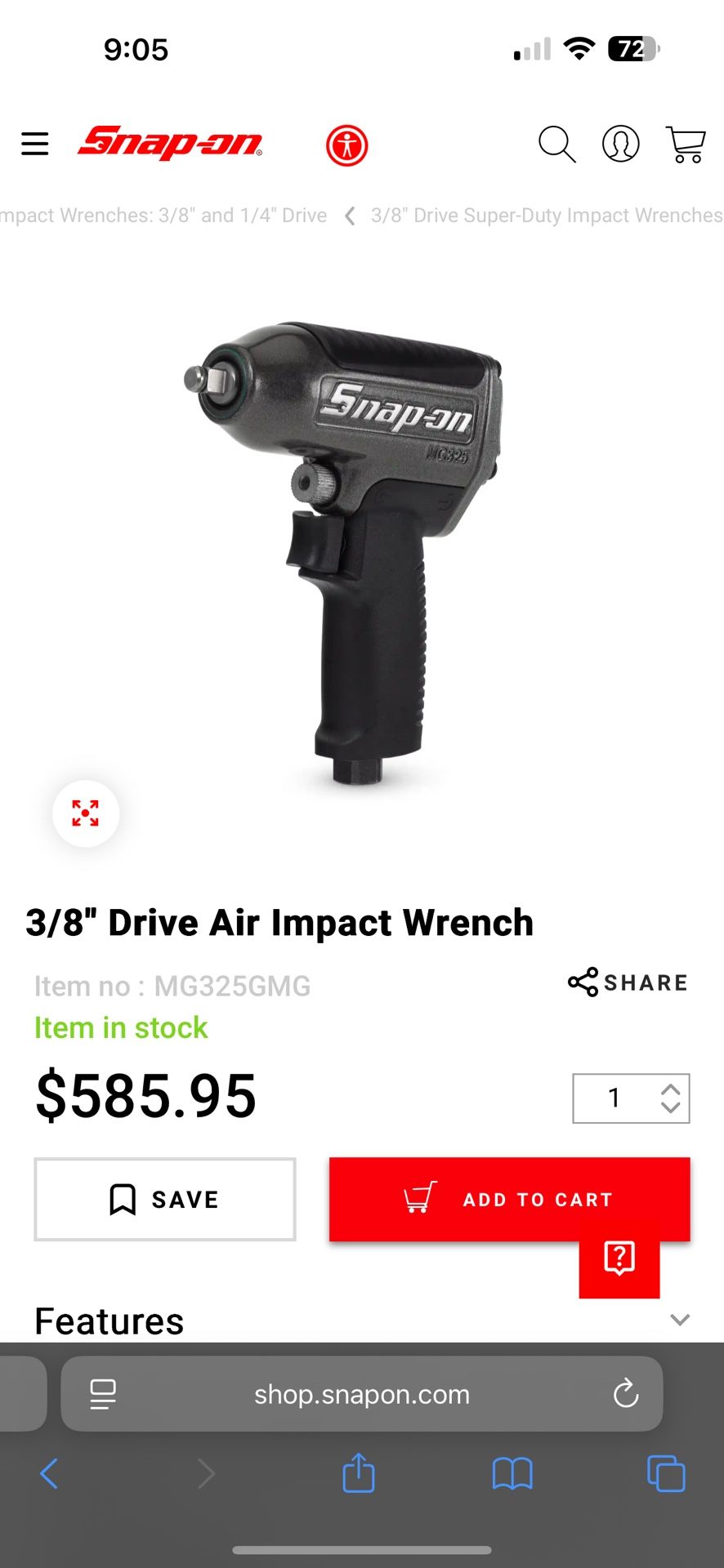Image resolution: width=724 pixels, height=1568 pixels.
Task: Click the red accessibility icon
Action: coord(346,144)
